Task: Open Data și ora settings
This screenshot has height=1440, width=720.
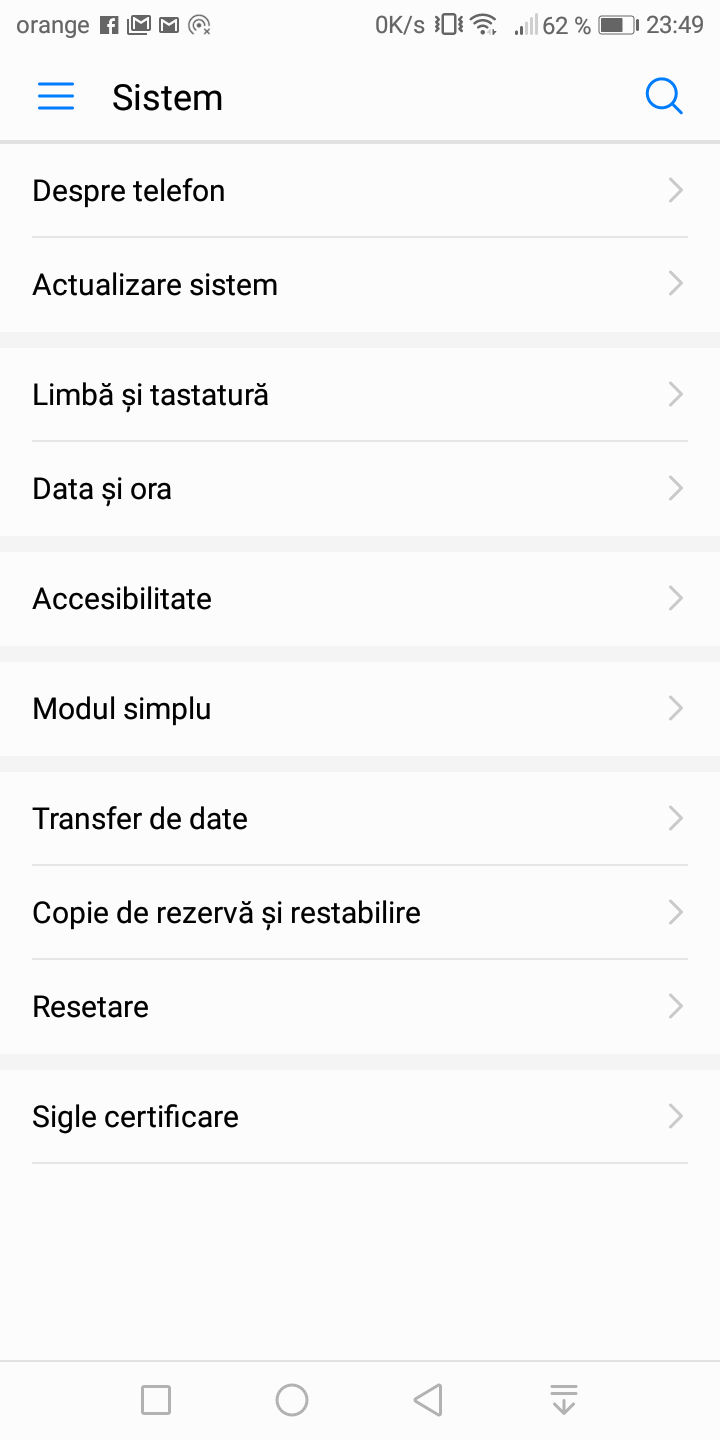Action: (360, 489)
